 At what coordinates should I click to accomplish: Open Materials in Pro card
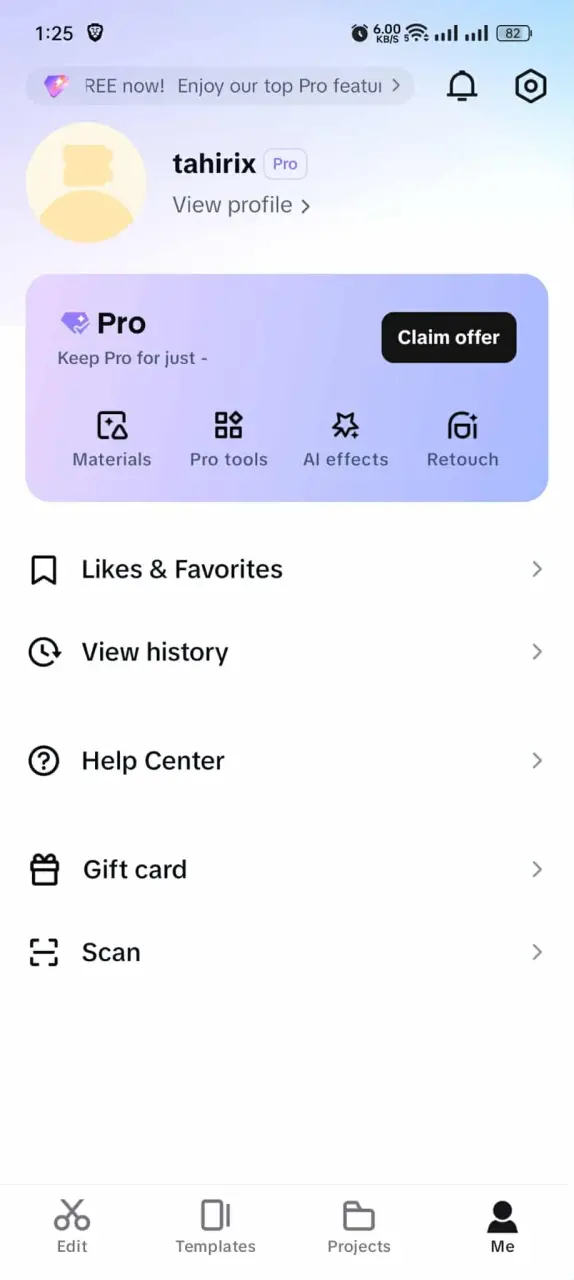(x=112, y=439)
